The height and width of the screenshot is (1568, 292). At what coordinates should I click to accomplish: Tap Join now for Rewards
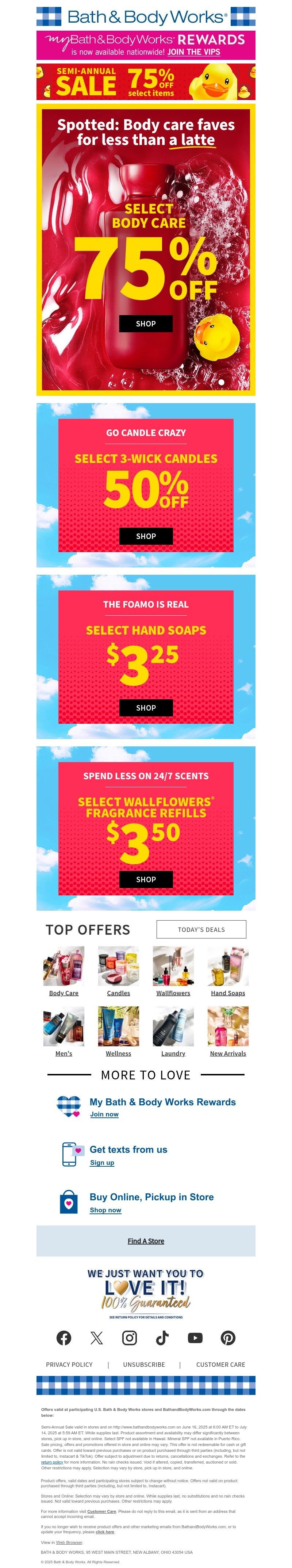pyautogui.click(x=104, y=1114)
